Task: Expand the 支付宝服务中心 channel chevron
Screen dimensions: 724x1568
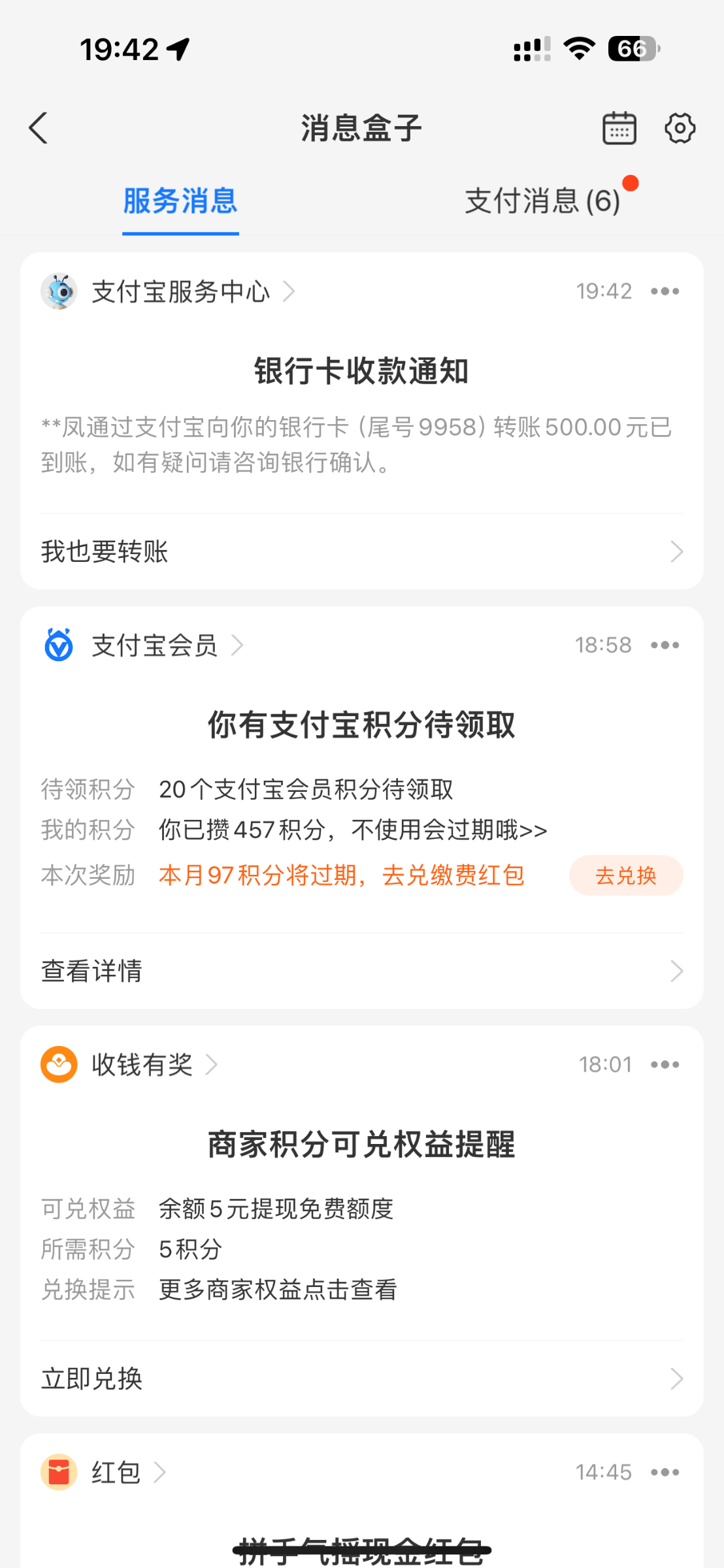Action: coord(289,291)
